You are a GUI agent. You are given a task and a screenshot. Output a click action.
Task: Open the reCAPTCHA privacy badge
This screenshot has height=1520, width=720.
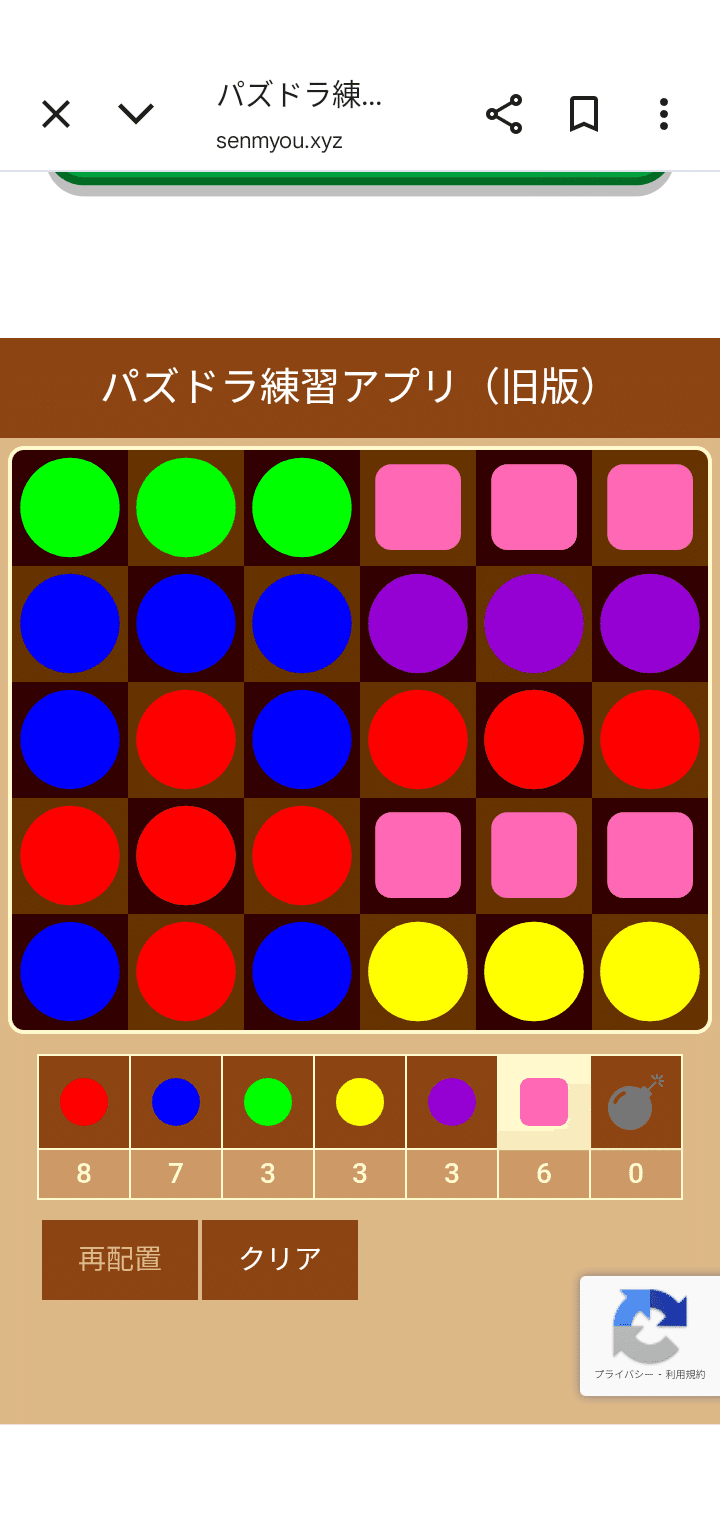coord(650,1335)
